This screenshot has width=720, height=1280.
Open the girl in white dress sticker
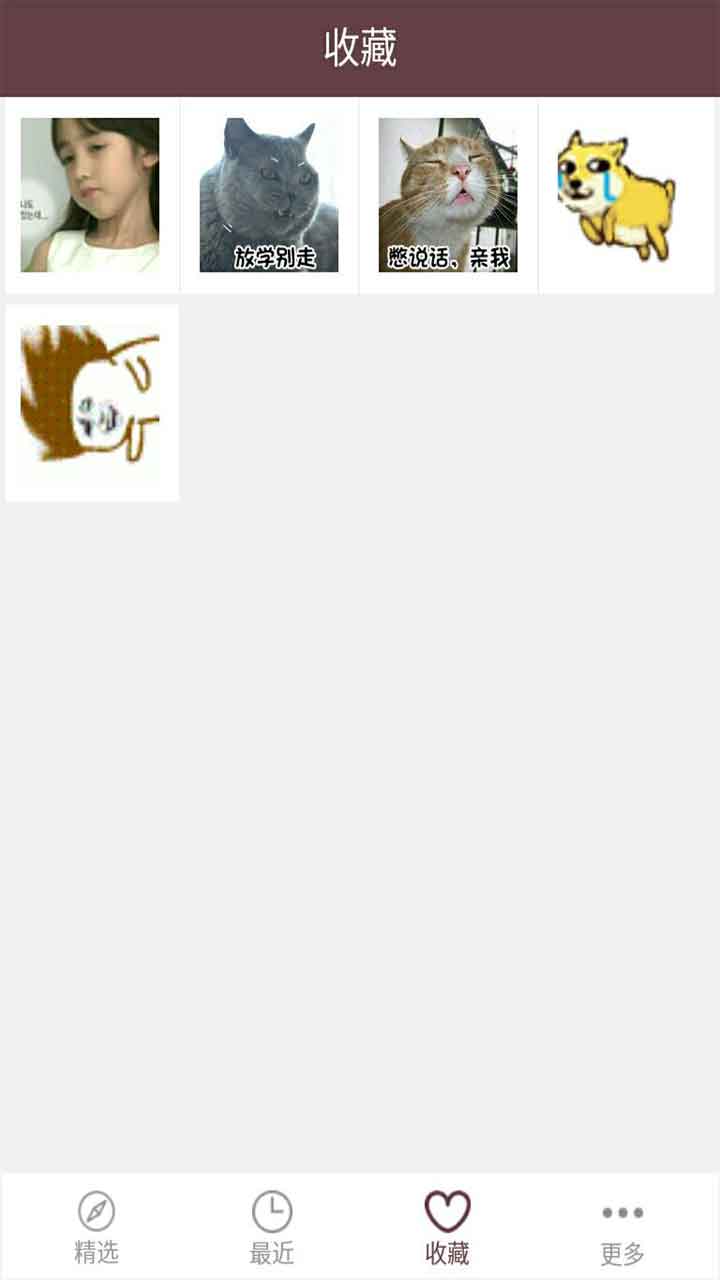click(x=90, y=195)
